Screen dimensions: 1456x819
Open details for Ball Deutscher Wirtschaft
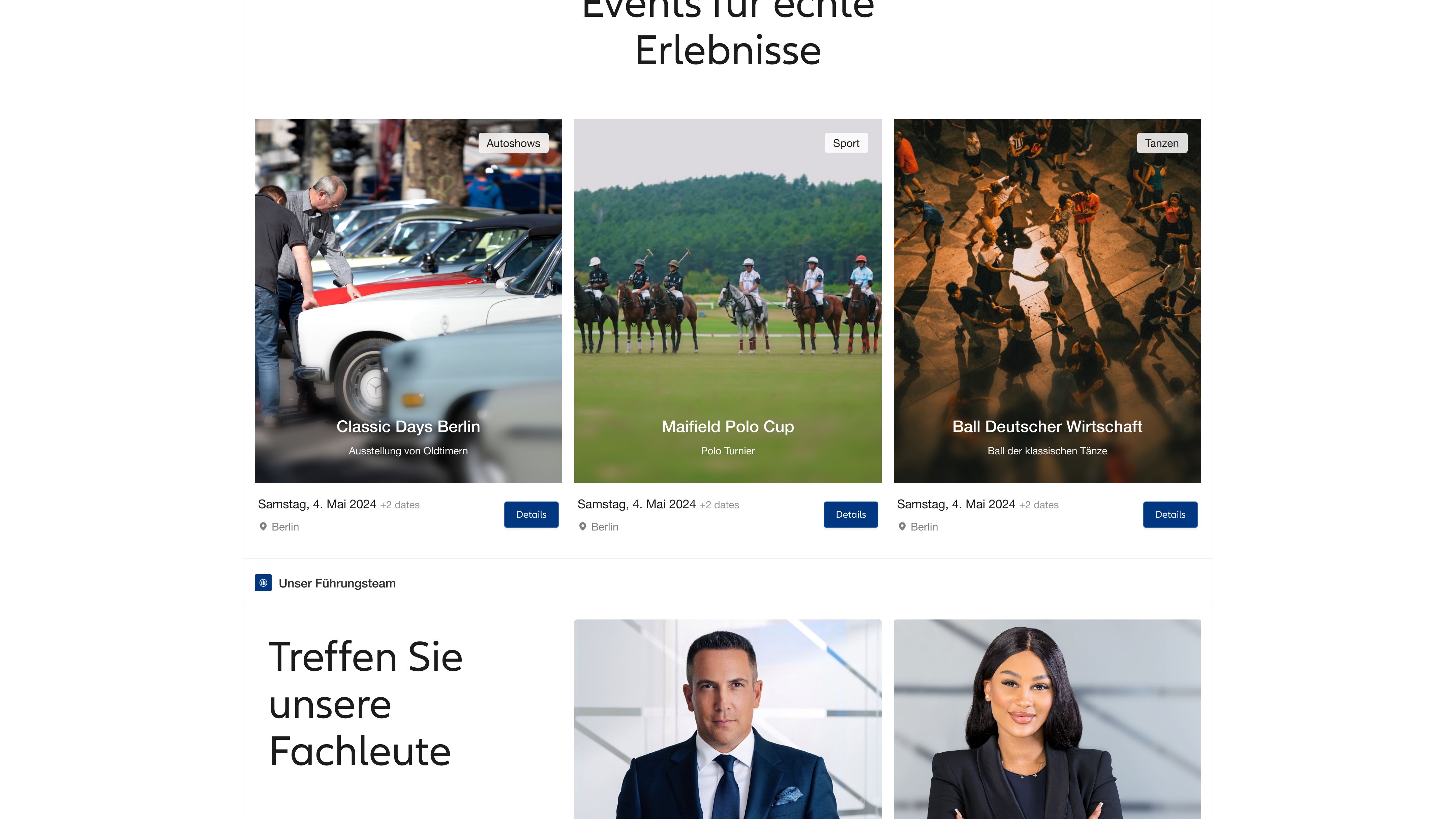tap(1170, 514)
